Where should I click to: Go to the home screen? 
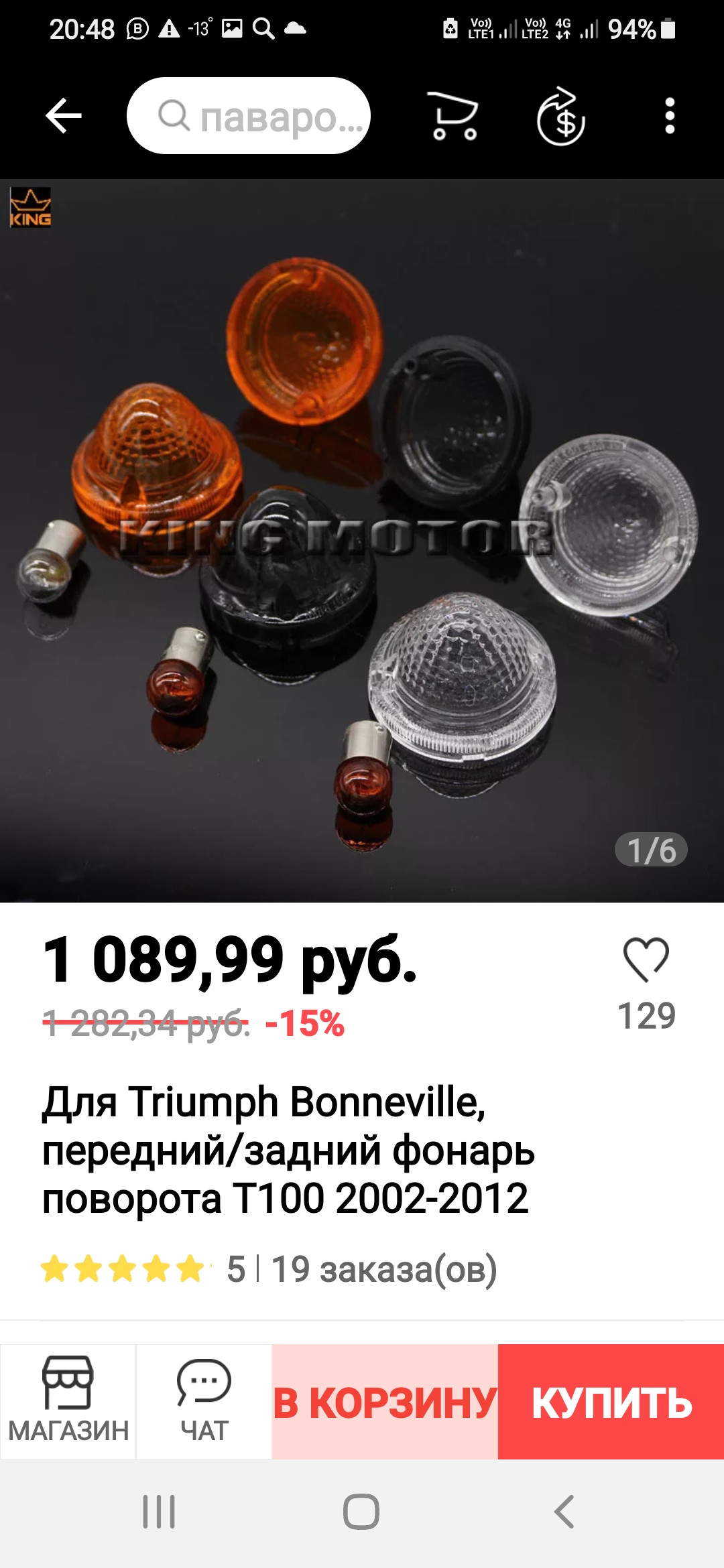pos(361,1512)
